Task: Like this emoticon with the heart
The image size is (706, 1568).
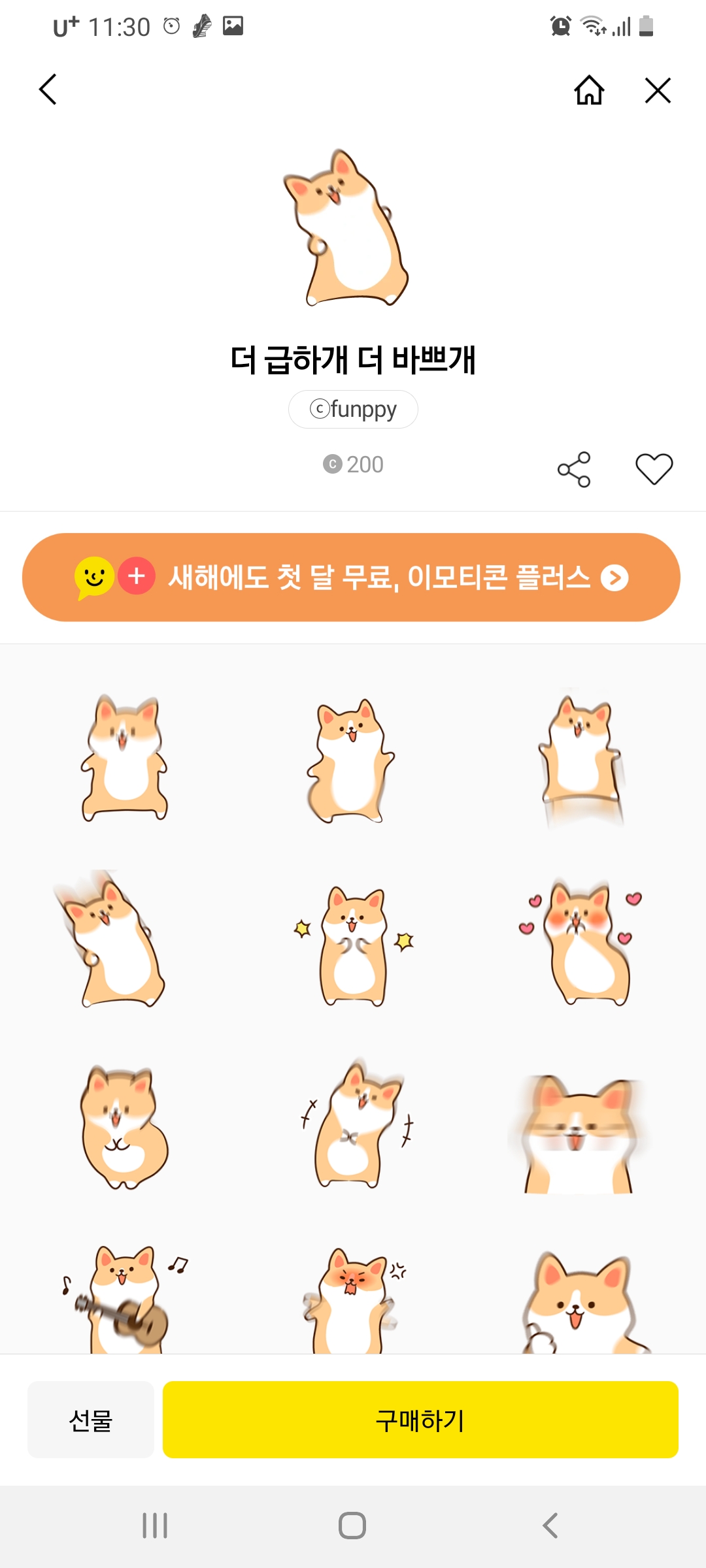Action: [x=654, y=469]
